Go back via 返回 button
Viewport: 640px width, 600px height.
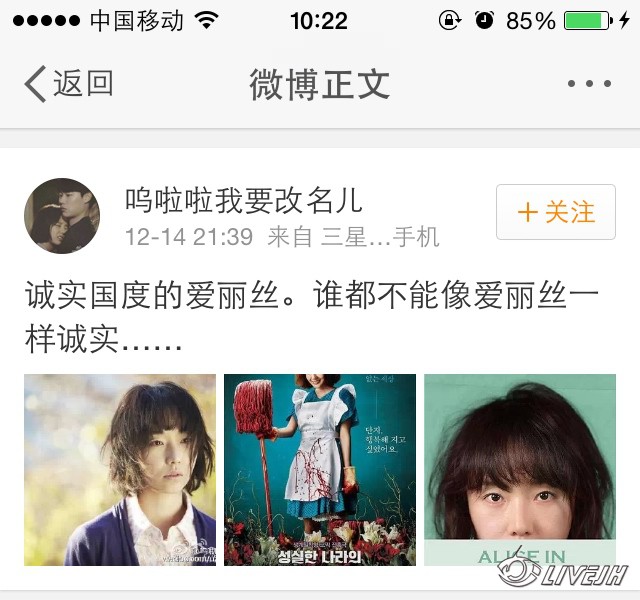(68, 84)
